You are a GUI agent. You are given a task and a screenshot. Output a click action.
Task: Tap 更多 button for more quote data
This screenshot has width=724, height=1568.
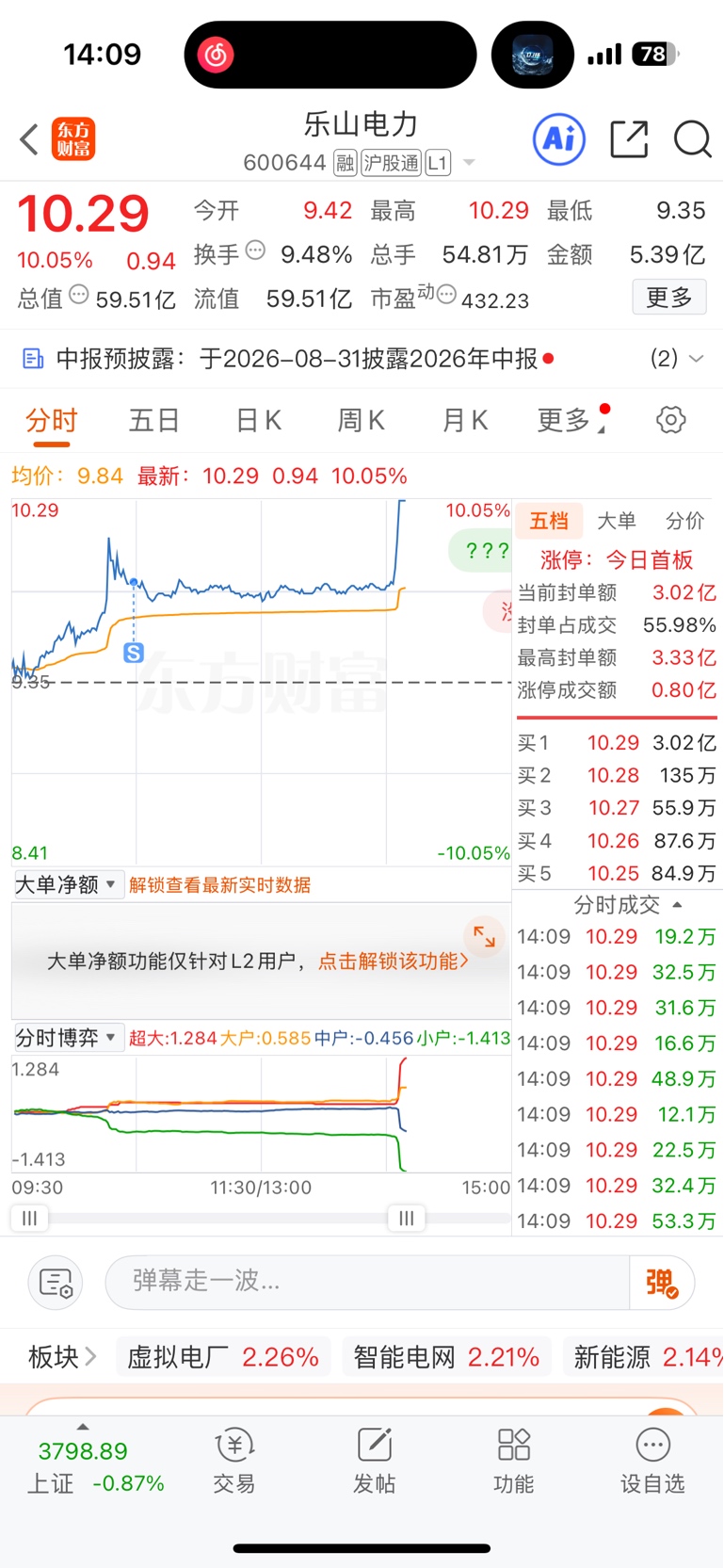(669, 298)
